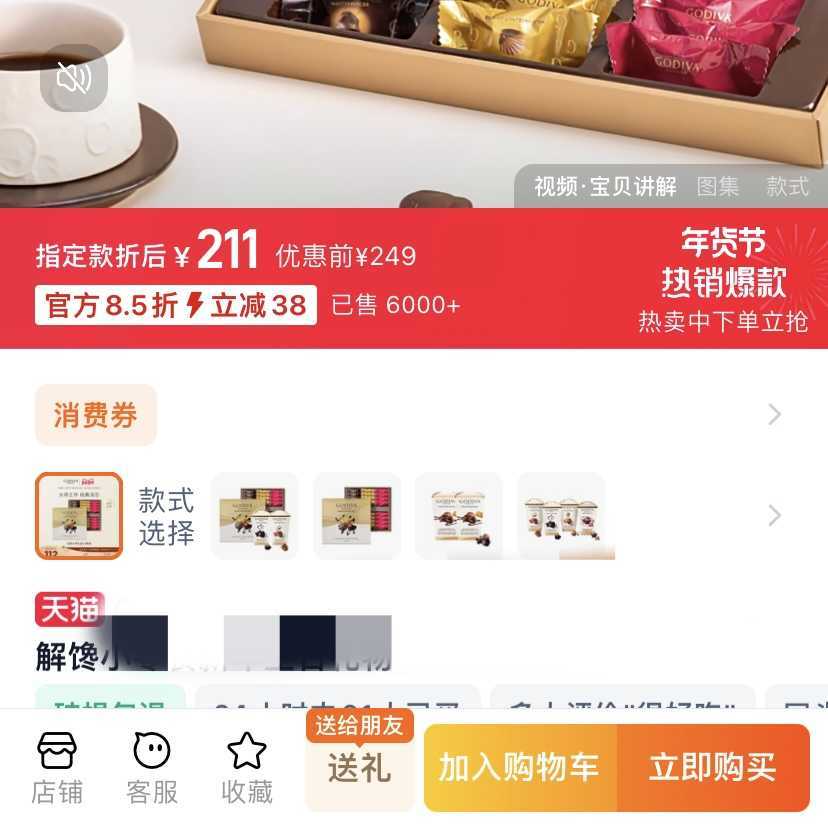The width and height of the screenshot is (828, 828).
Task: Tap 立即购买 to buy now
Action: click(x=713, y=768)
